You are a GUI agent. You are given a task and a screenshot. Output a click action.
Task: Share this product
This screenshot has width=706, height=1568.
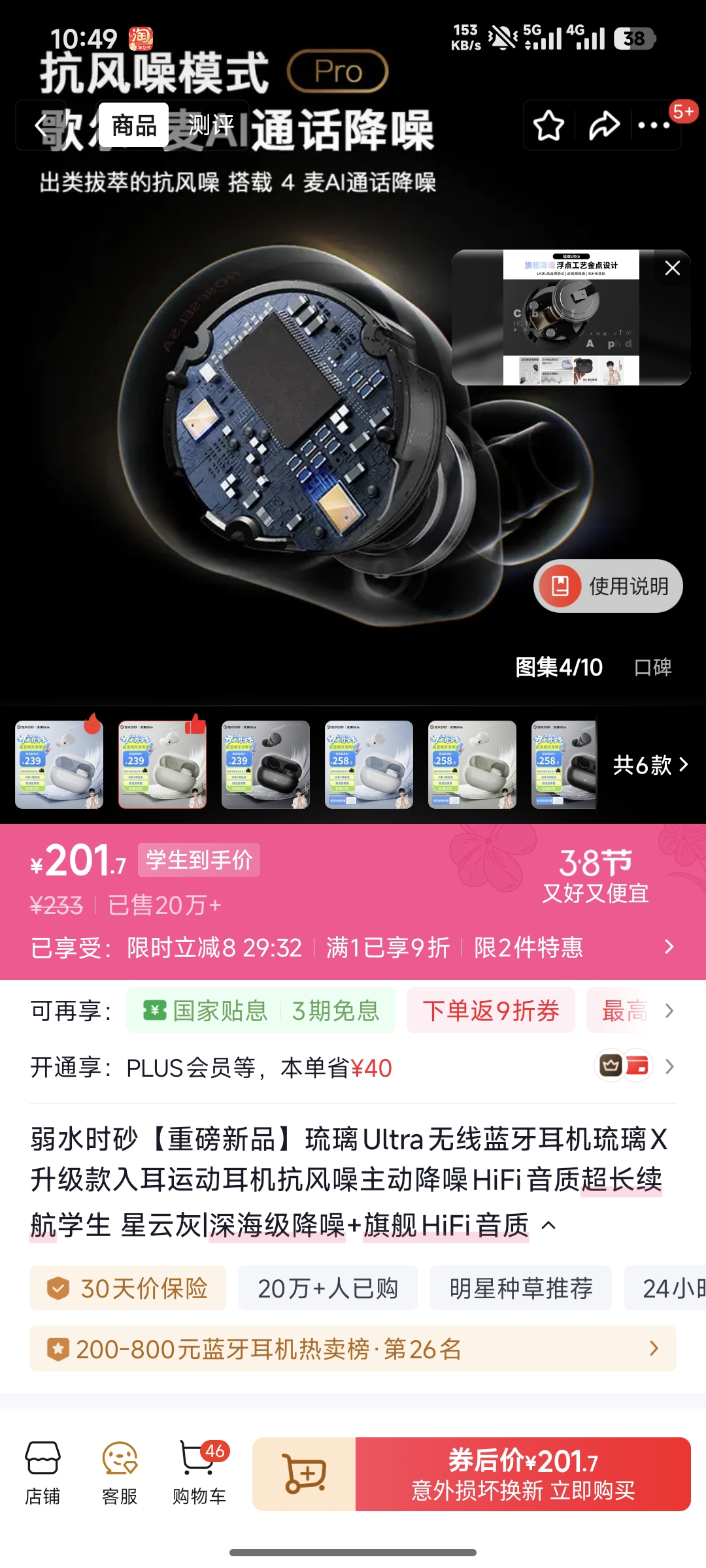click(603, 126)
